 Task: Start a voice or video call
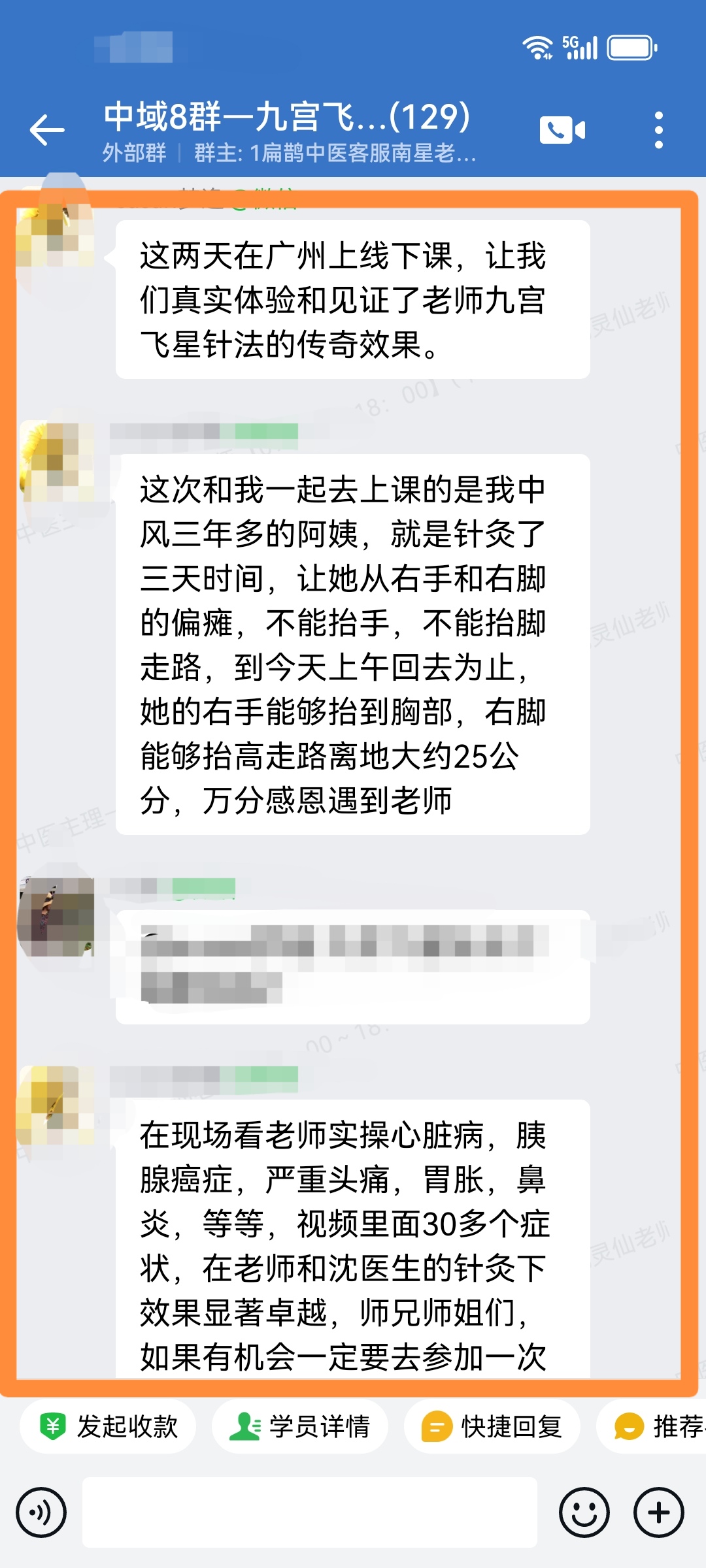point(562,130)
